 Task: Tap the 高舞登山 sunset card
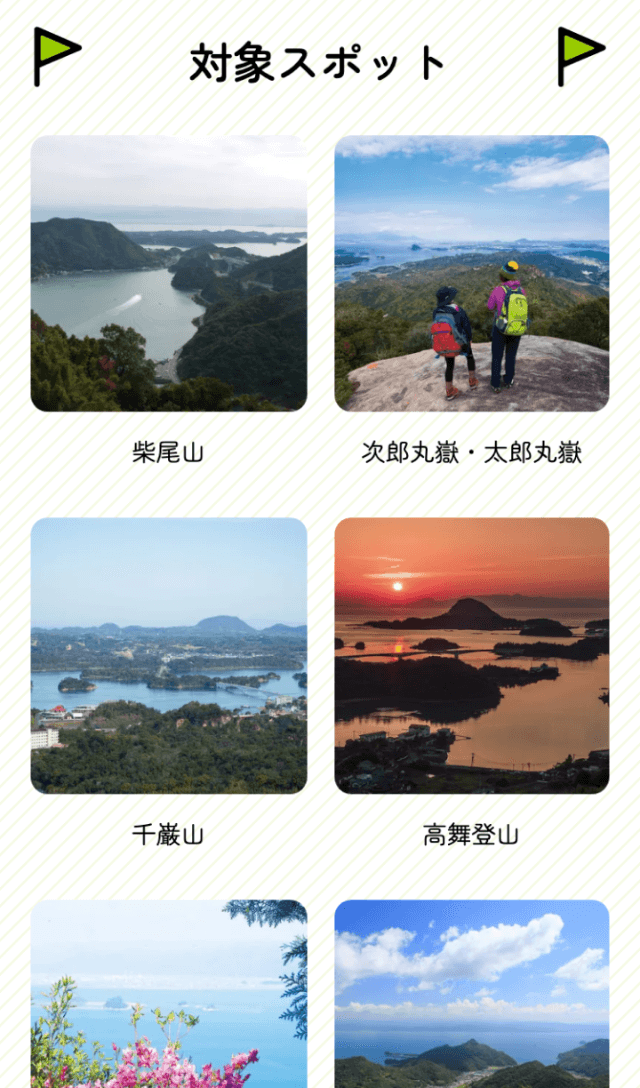pos(472,655)
